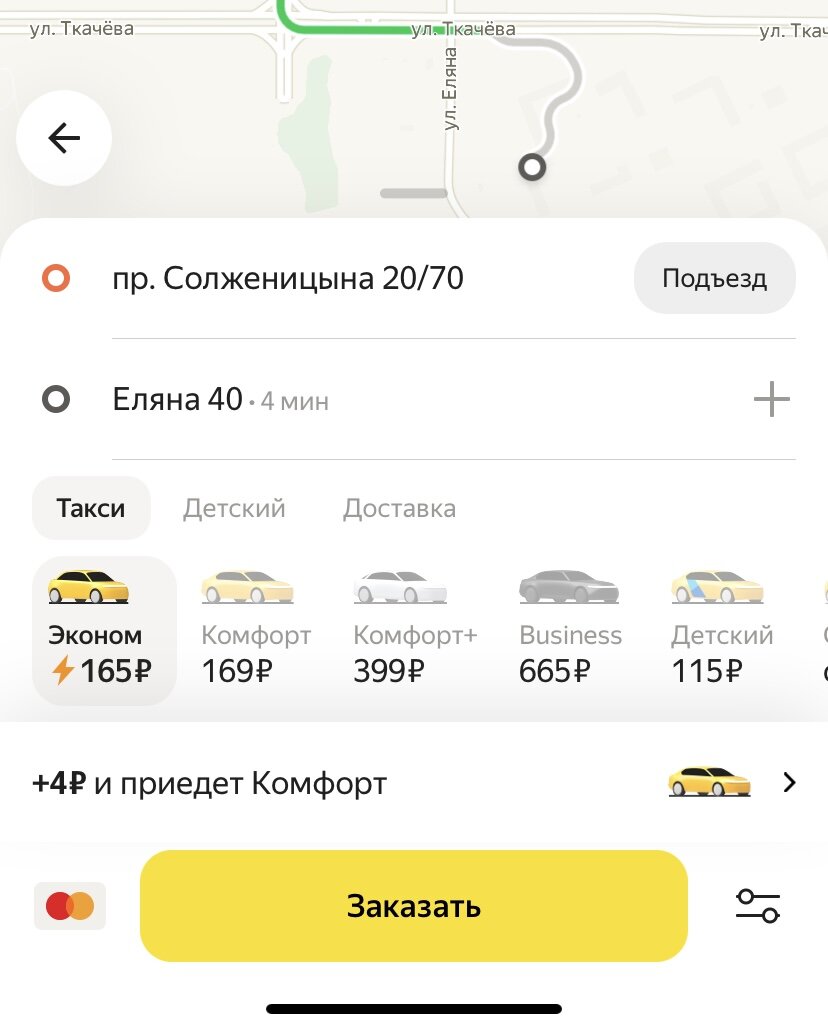Stay on the Такси tab
The image size is (828, 1030).
(x=90, y=508)
